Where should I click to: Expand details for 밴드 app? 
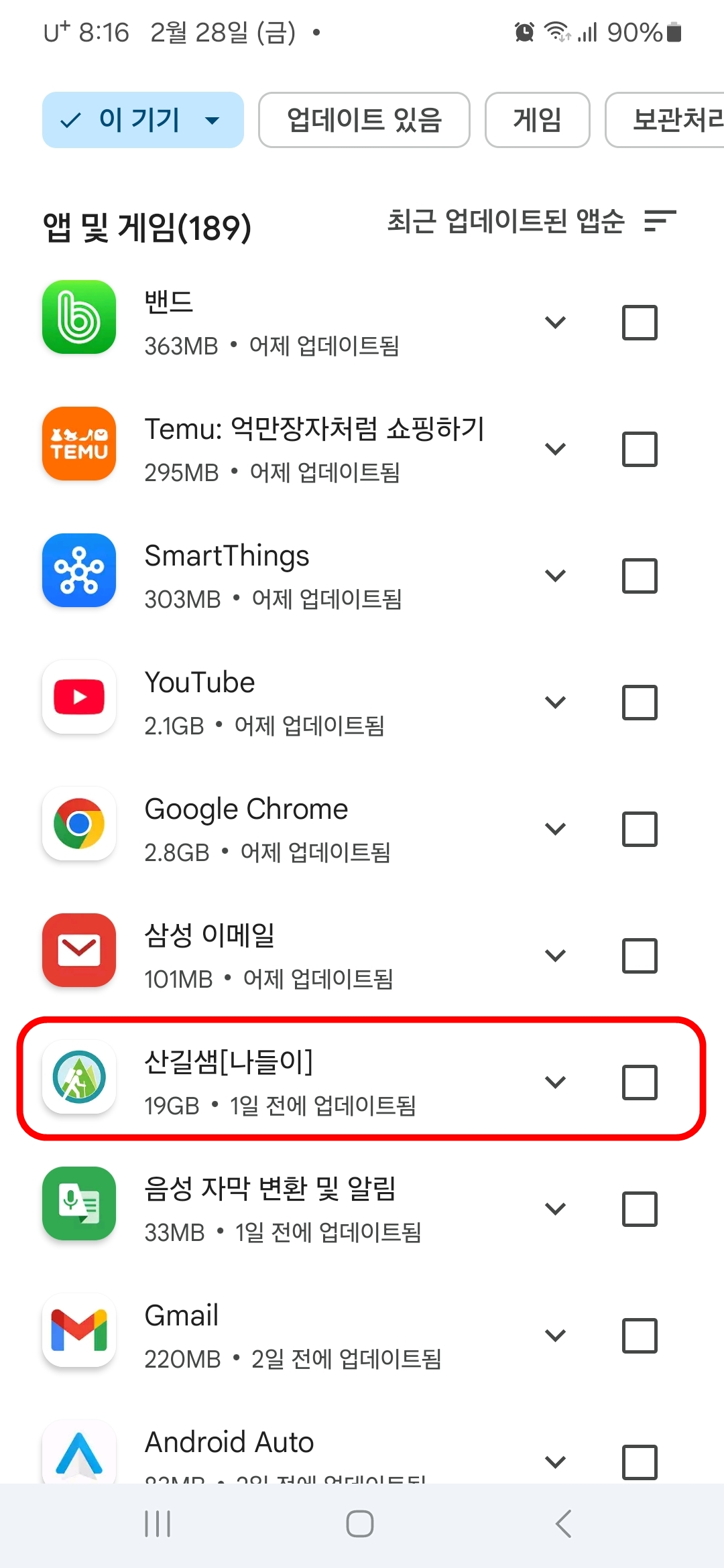[x=555, y=322]
